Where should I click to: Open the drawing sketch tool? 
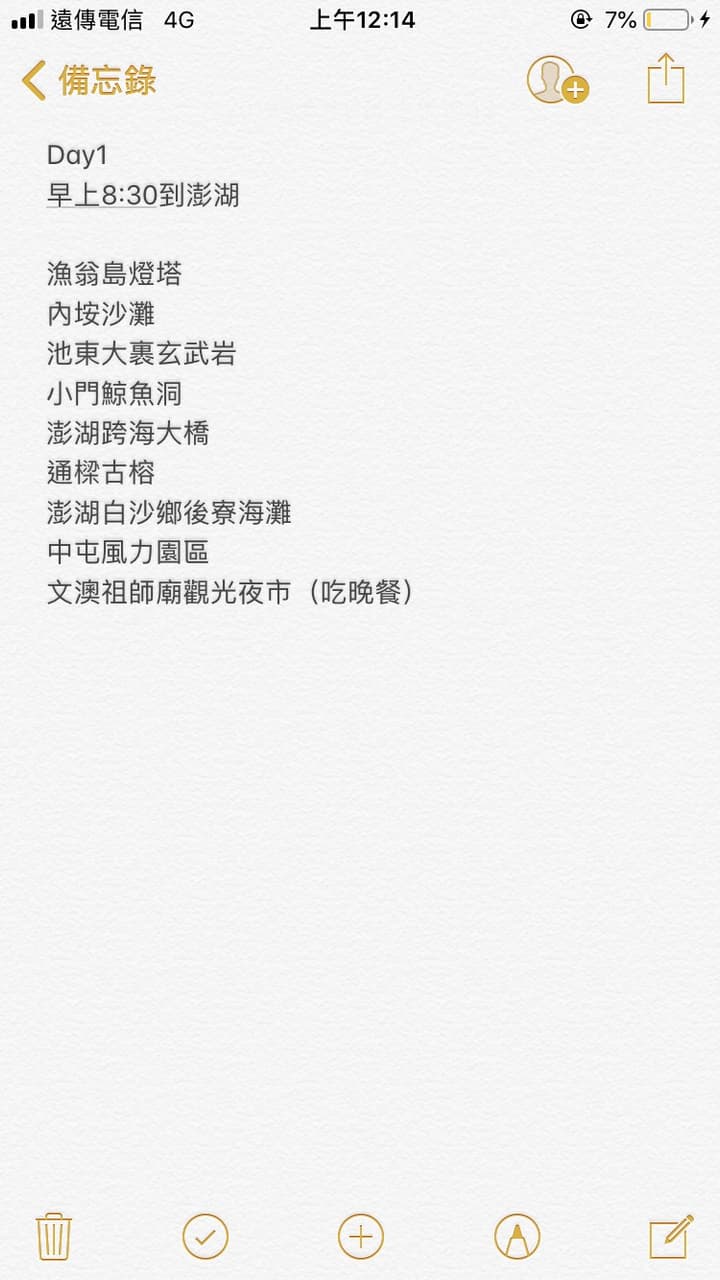pyautogui.click(x=517, y=1237)
